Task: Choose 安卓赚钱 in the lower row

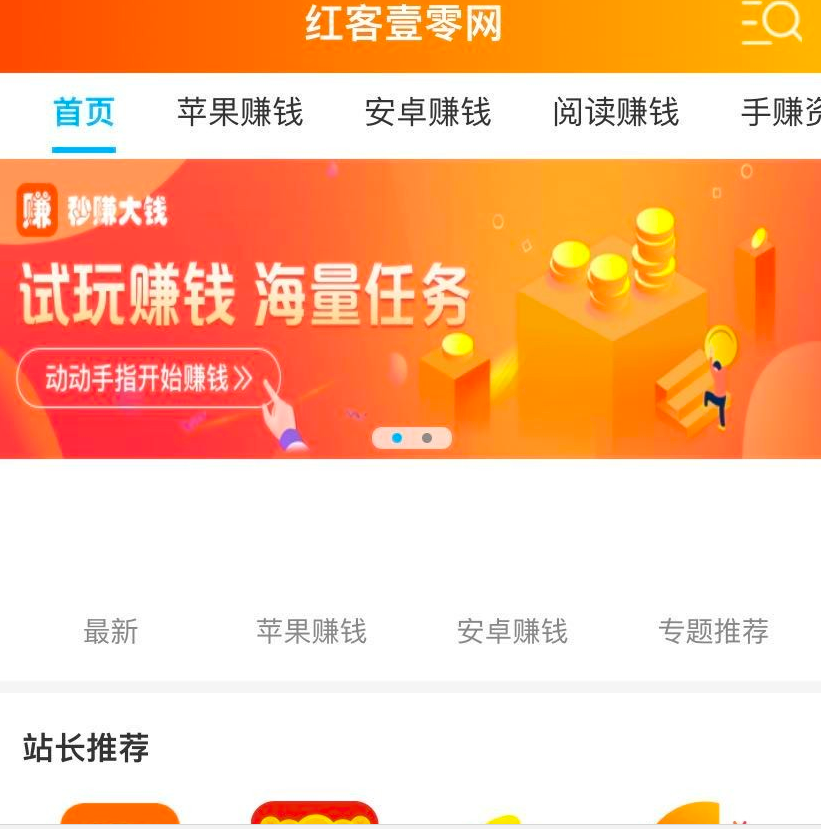Action: pyautogui.click(x=512, y=632)
